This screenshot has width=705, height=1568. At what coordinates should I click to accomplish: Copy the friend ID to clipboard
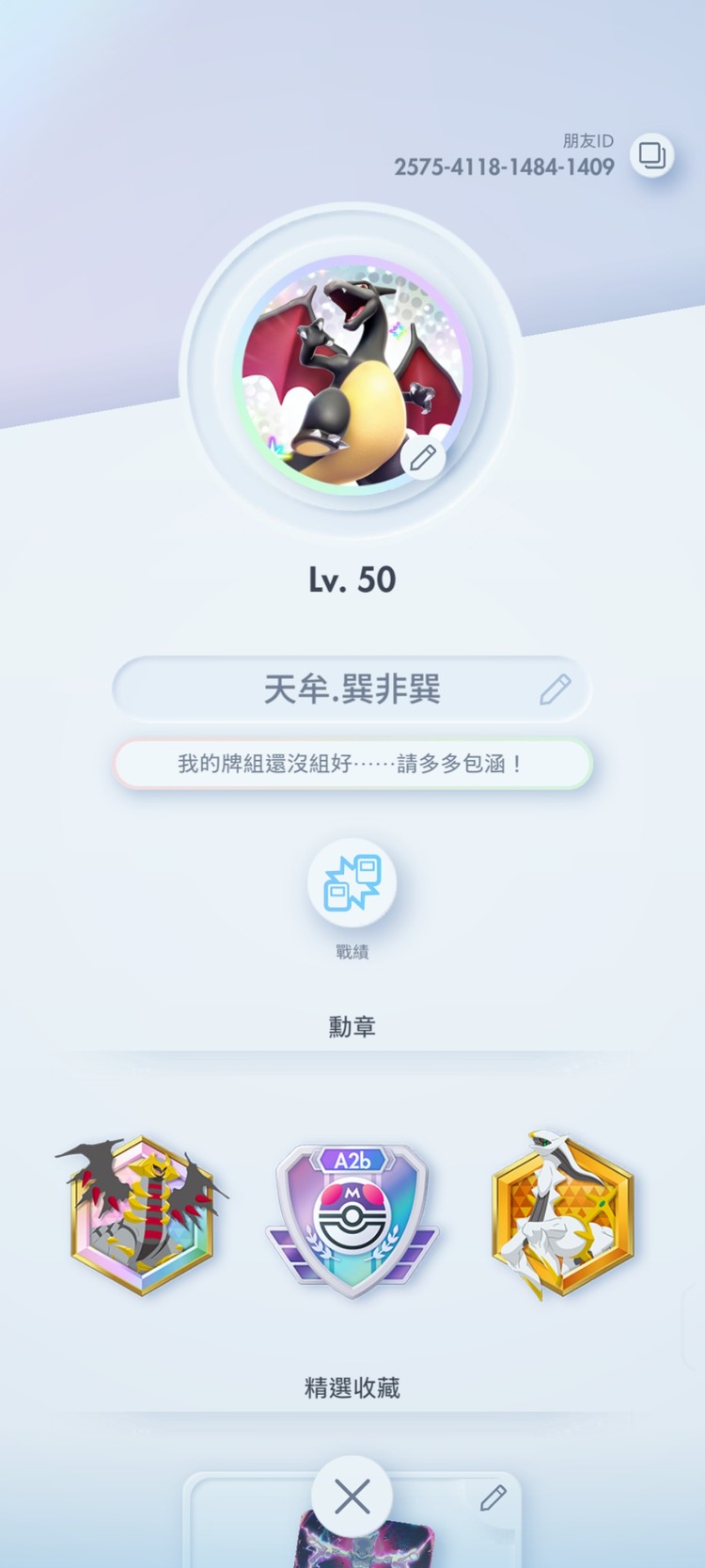(x=651, y=155)
